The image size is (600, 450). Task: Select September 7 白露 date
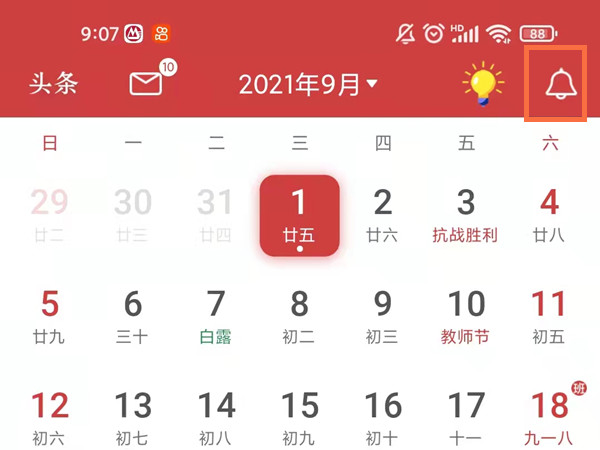(x=216, y=316)
